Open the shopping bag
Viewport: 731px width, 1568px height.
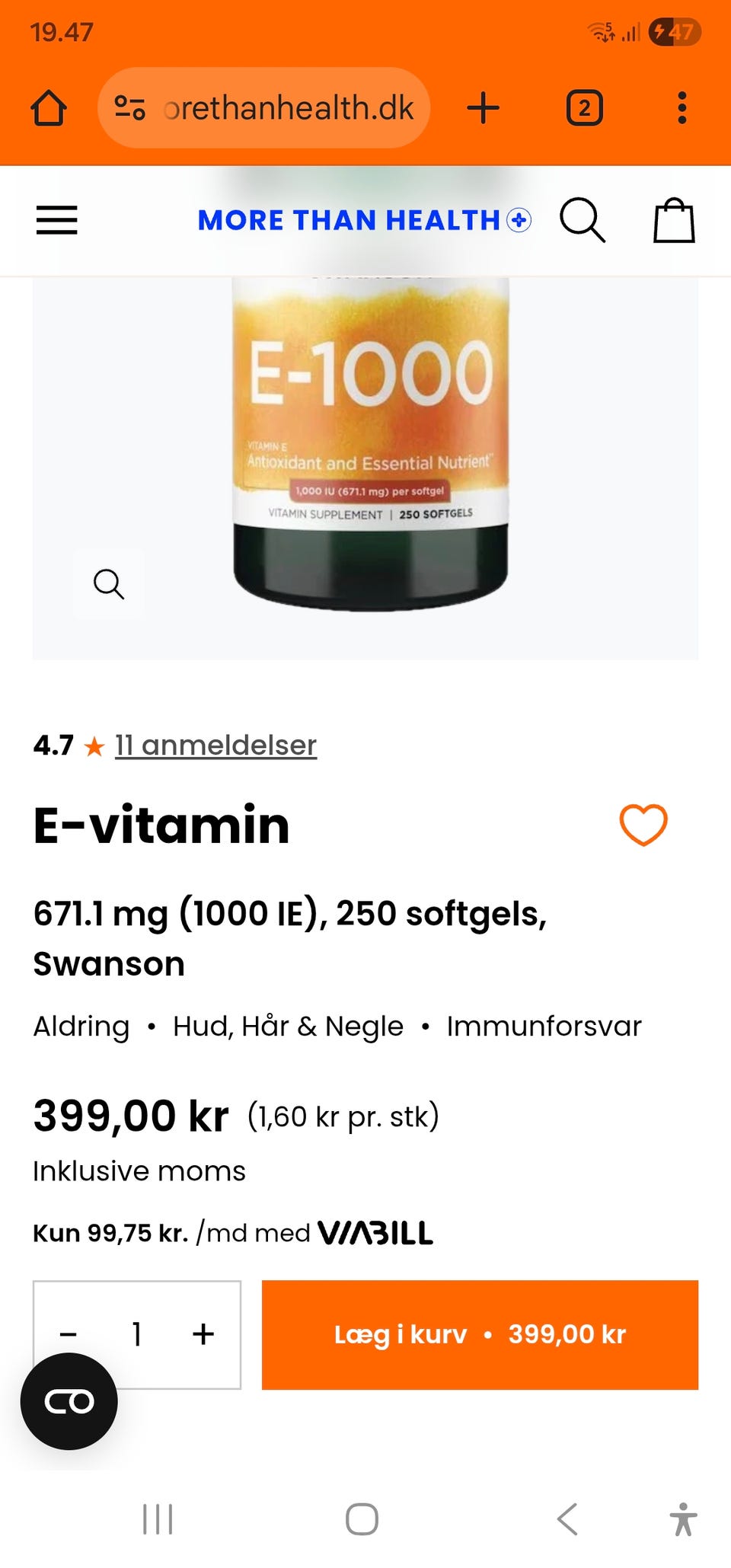pyautogui.click(x=674, y=221)
